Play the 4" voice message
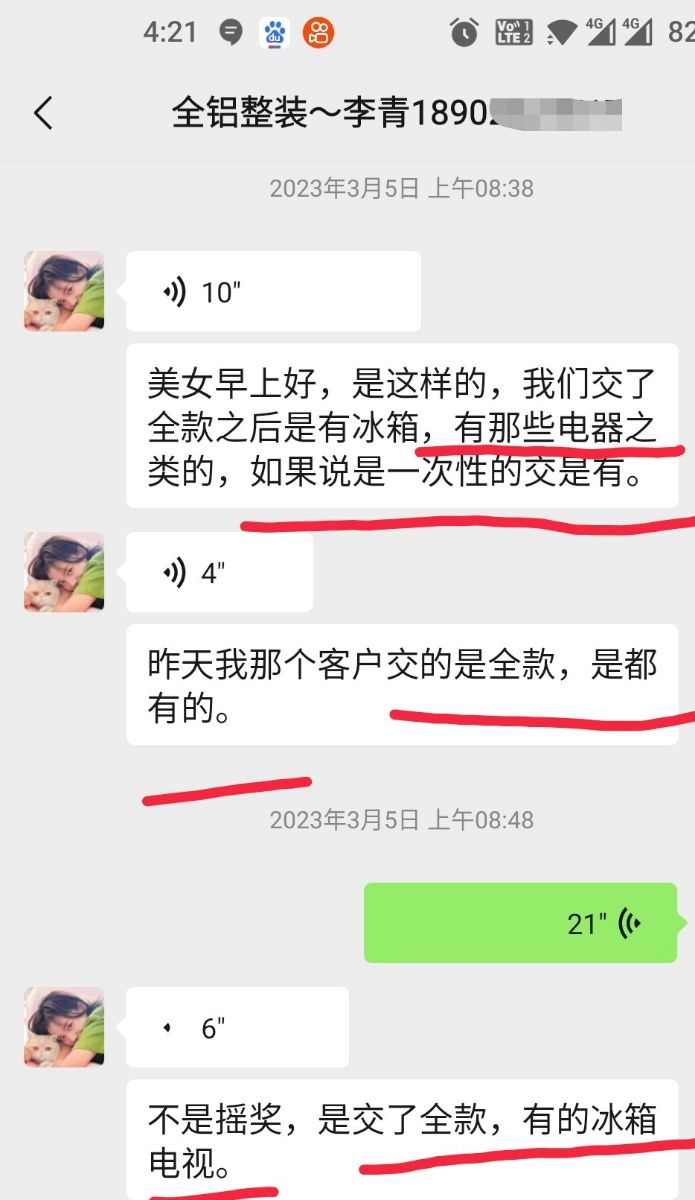 coord(219,573)
